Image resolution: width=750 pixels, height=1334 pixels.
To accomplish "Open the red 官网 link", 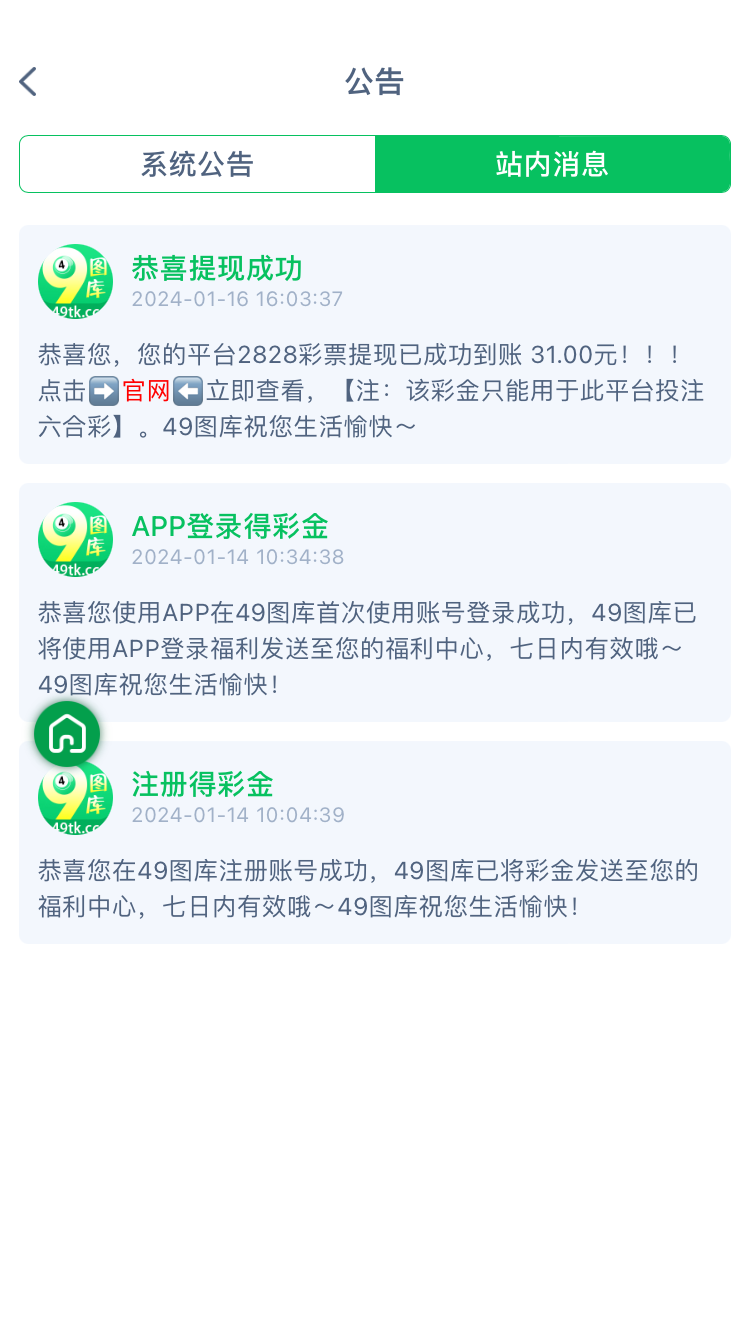I will pyautogui.click(x=146, y=391).
